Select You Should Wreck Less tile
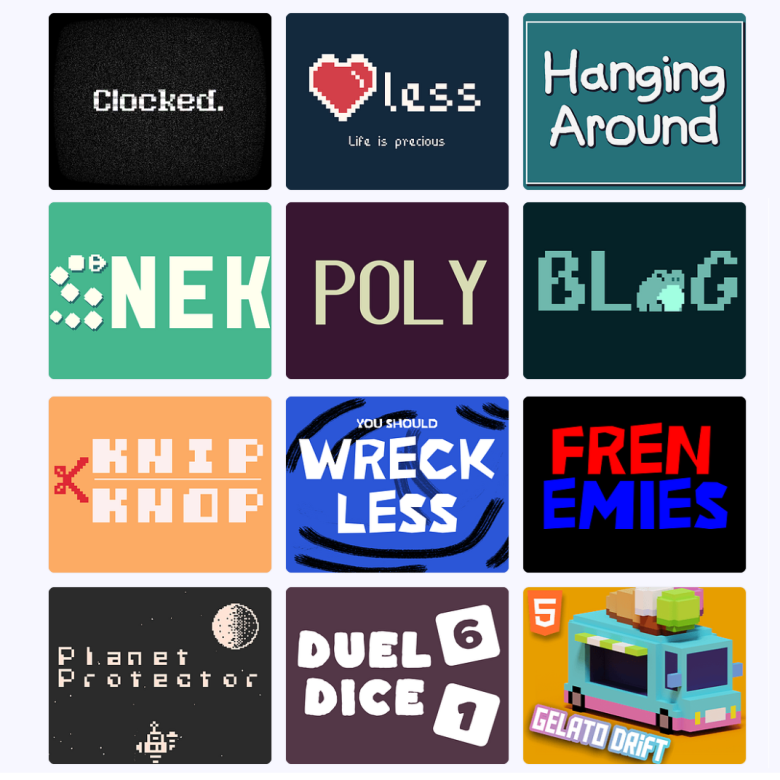The height and width of the screenshot is (780, 780). pos(397,484)
